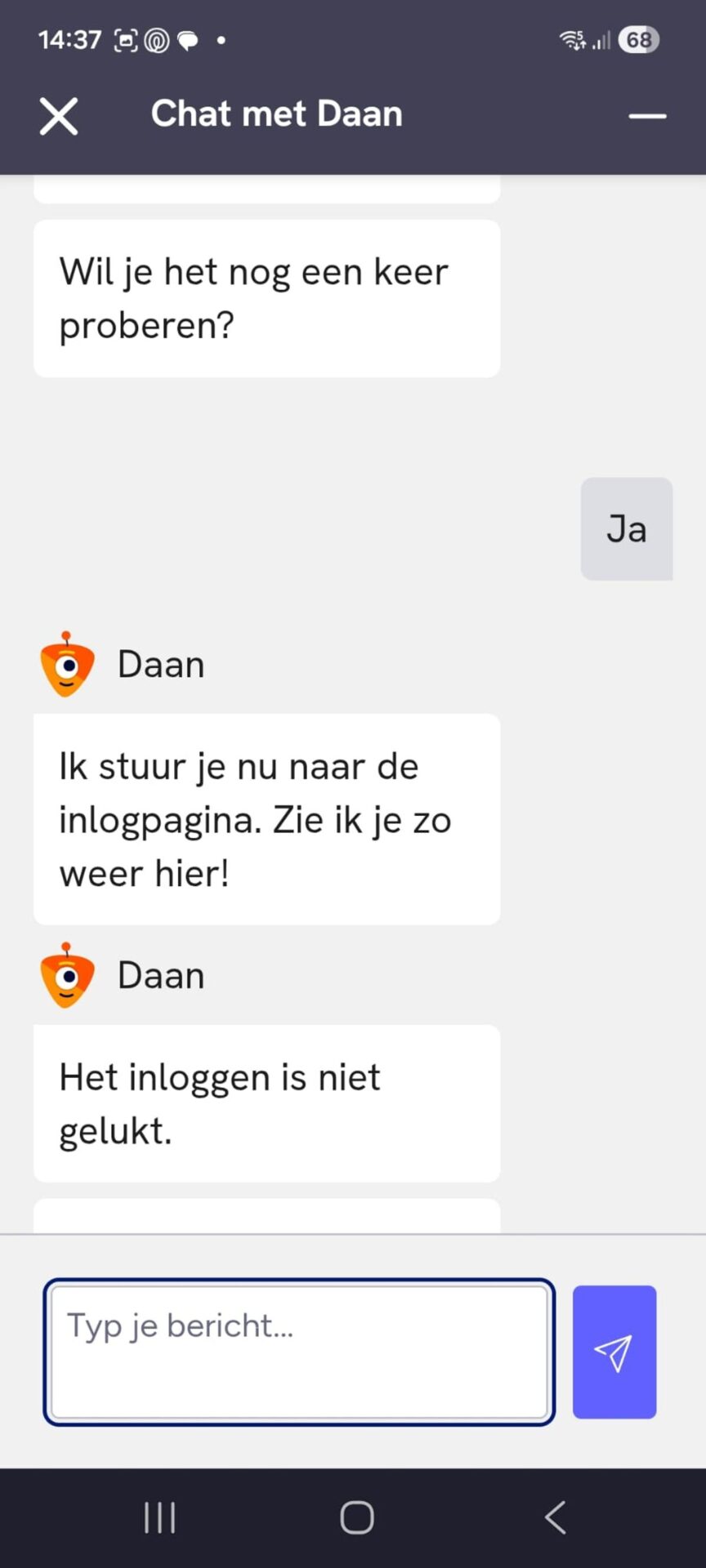The height and width of the screenshot is (1568, 706).
Task: Go back using the system back button
Action: click(x=556, y=1517)
